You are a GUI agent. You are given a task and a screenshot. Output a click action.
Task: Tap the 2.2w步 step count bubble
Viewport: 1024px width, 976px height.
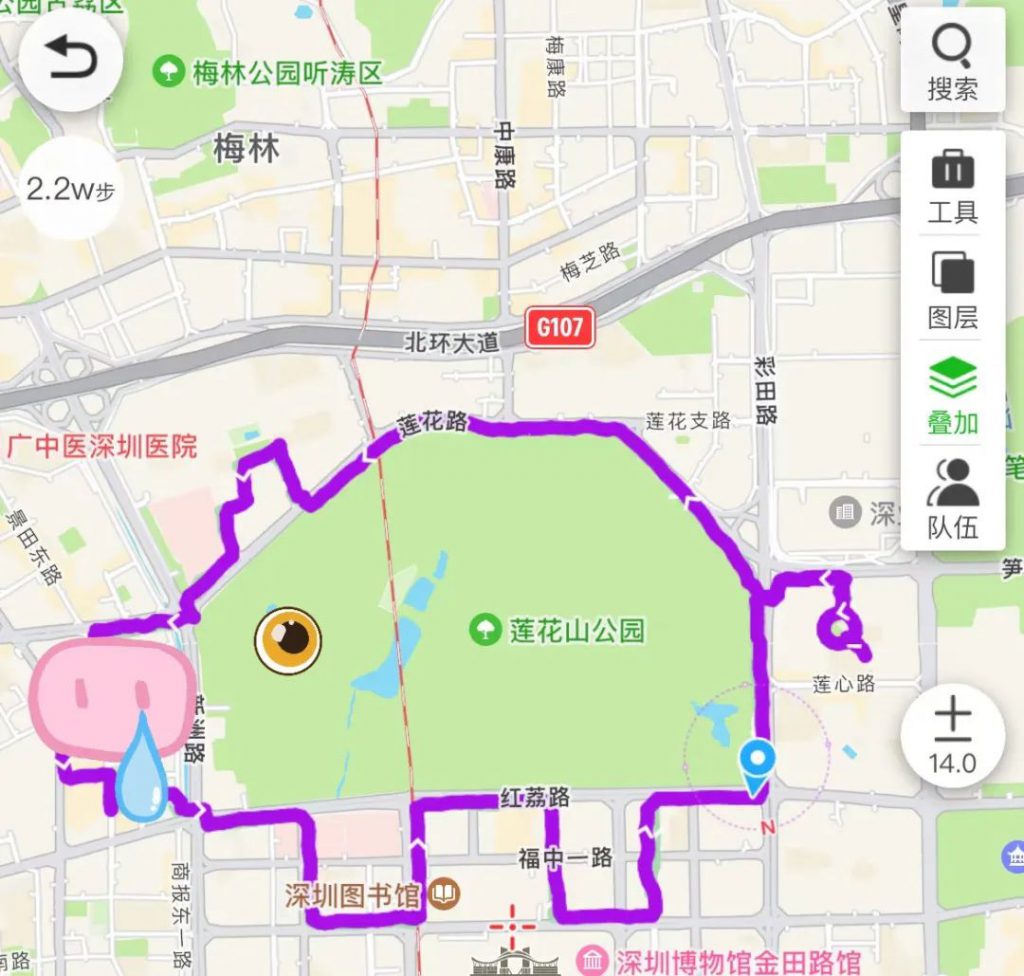coord(70,190)
